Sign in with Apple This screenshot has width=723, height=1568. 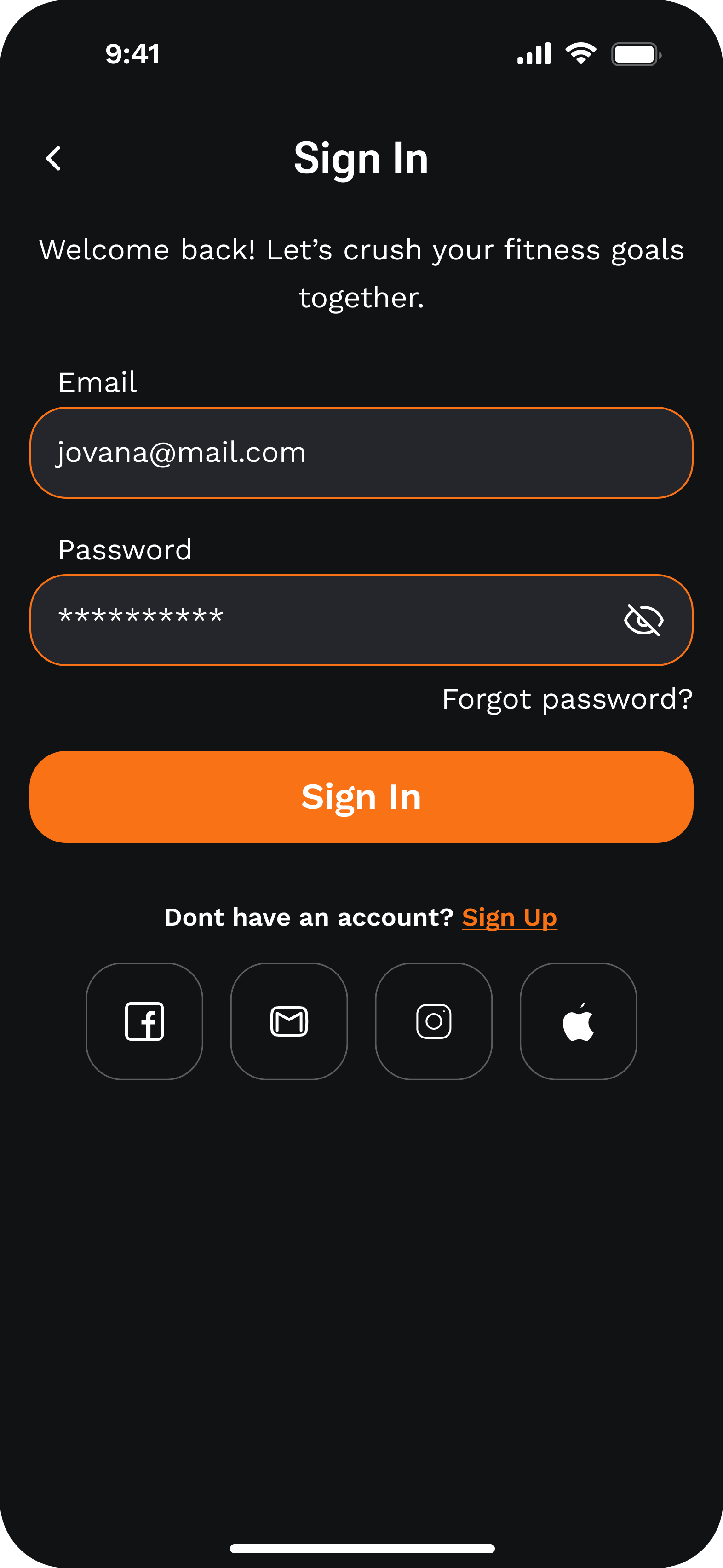tap(578, 1021)
